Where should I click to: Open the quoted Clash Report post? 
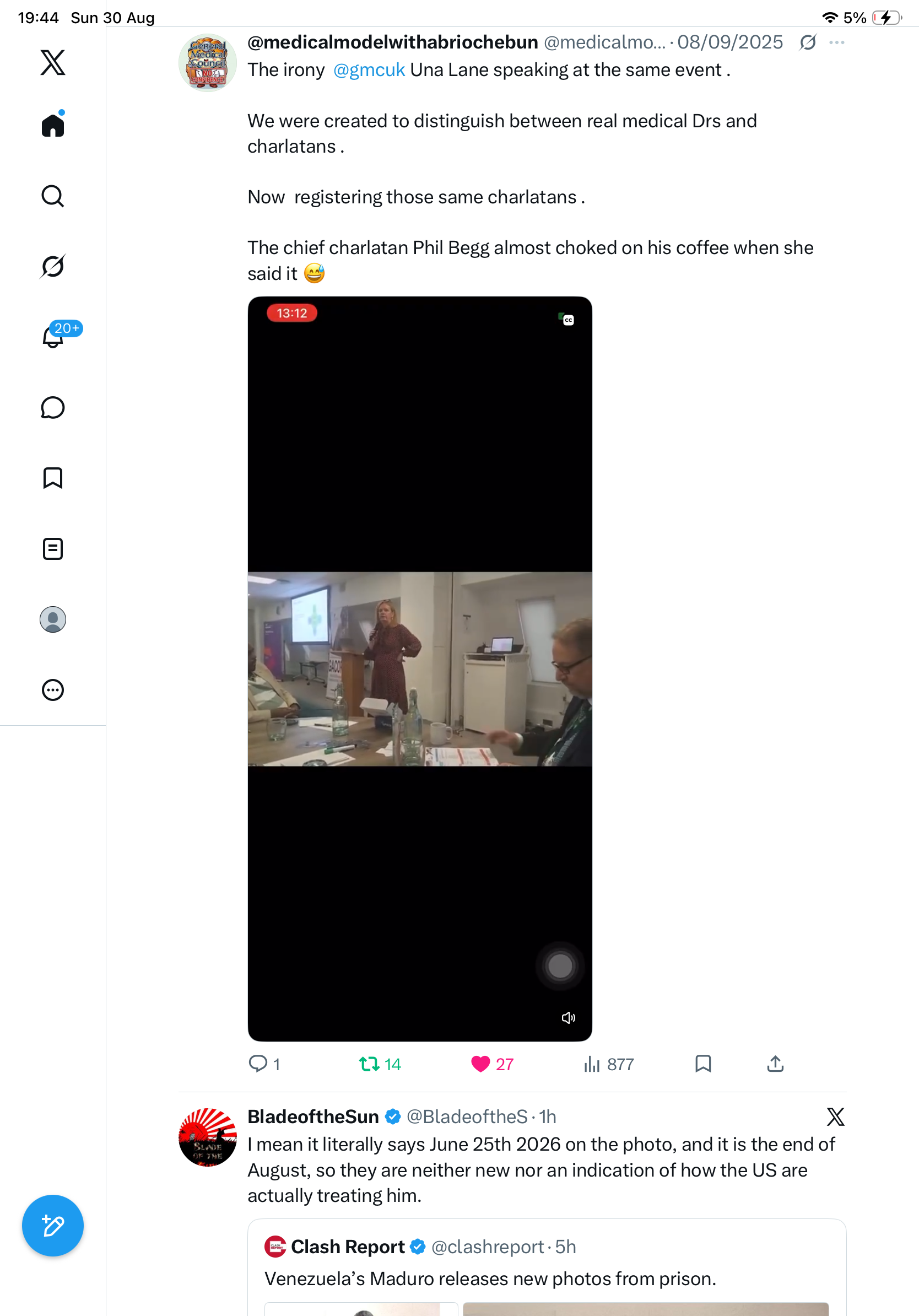pos(547,1267)
